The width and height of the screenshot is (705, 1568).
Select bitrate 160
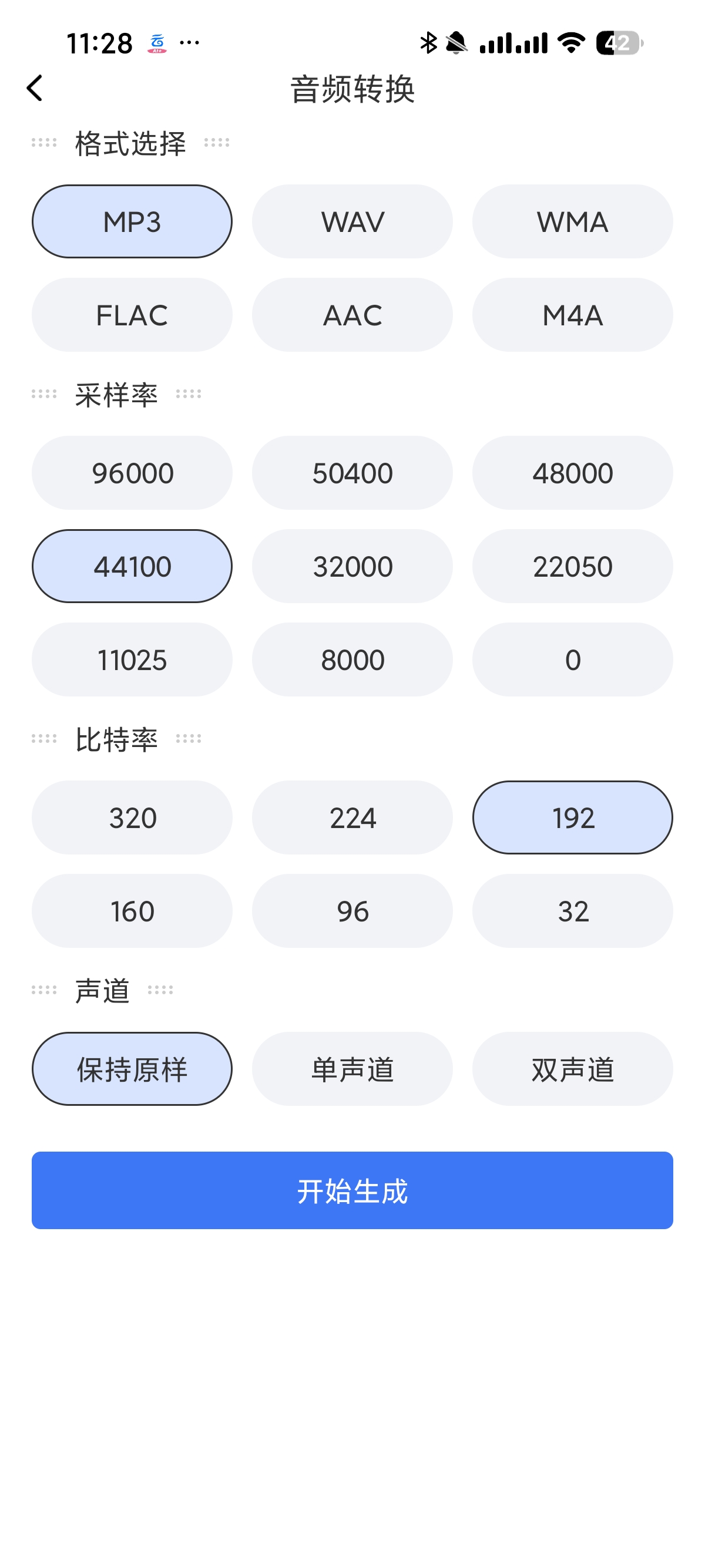click(x=132, y=911)
